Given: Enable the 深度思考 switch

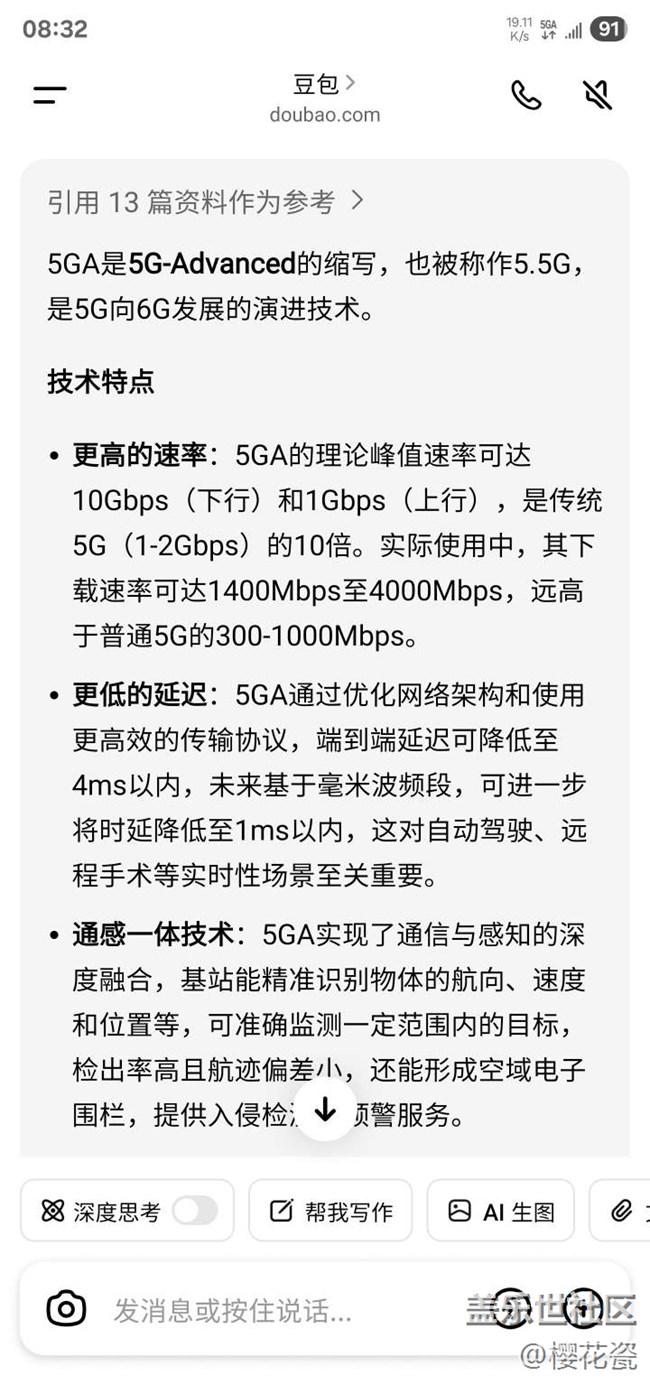Looking at the screenshot, I should pos(194,1212).
